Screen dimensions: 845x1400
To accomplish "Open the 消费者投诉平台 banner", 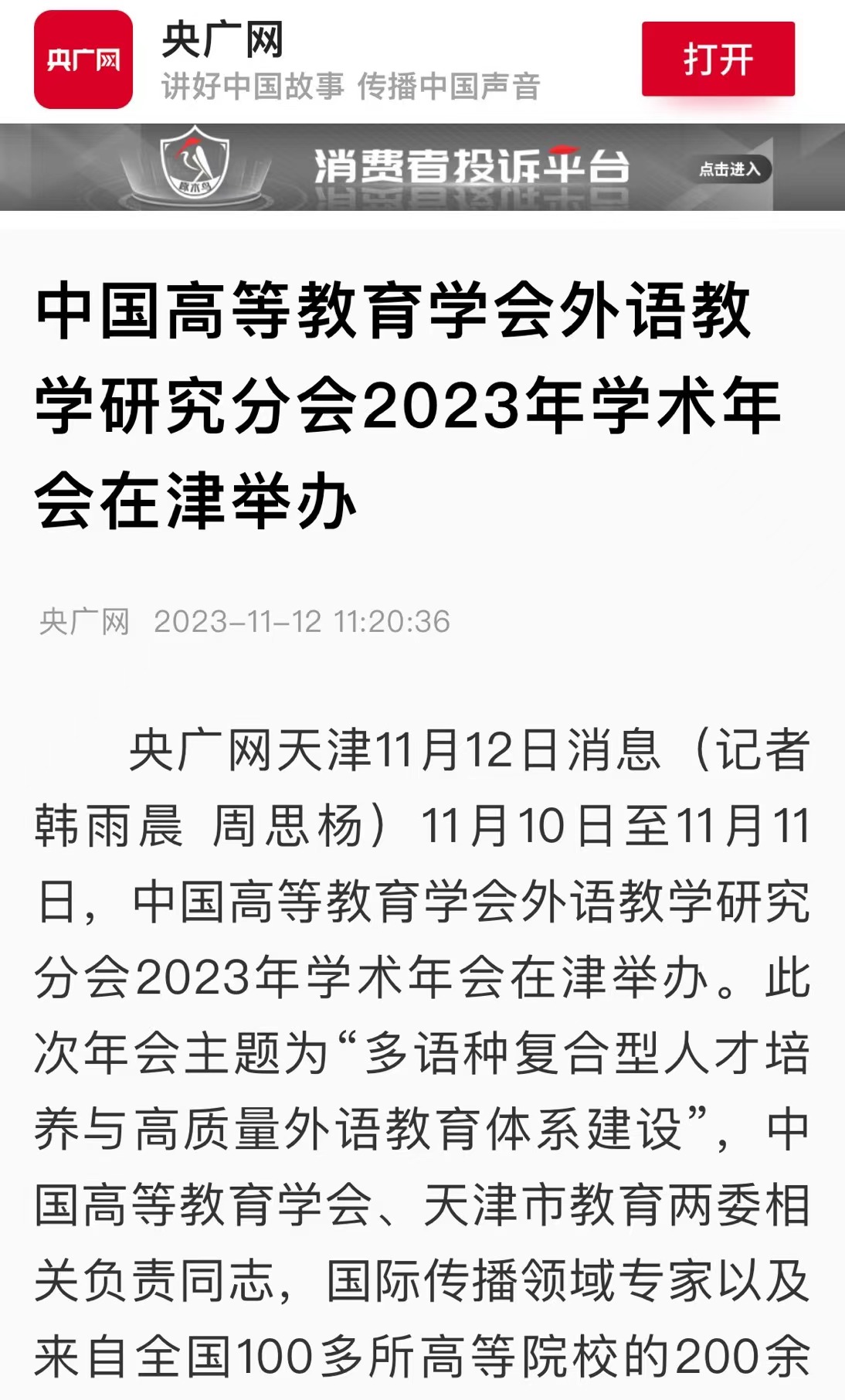I will [471, 167].
